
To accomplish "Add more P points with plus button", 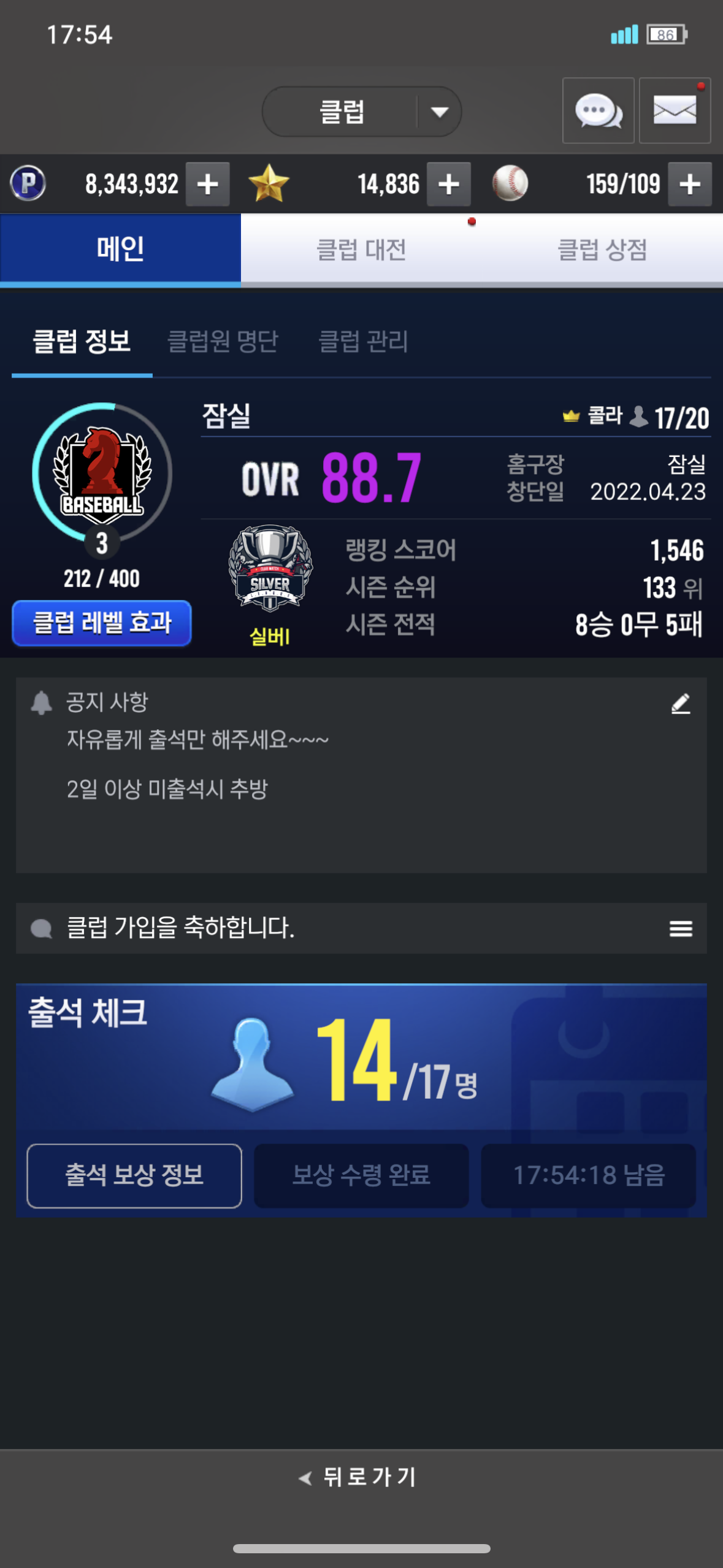I will click(208, 184).
